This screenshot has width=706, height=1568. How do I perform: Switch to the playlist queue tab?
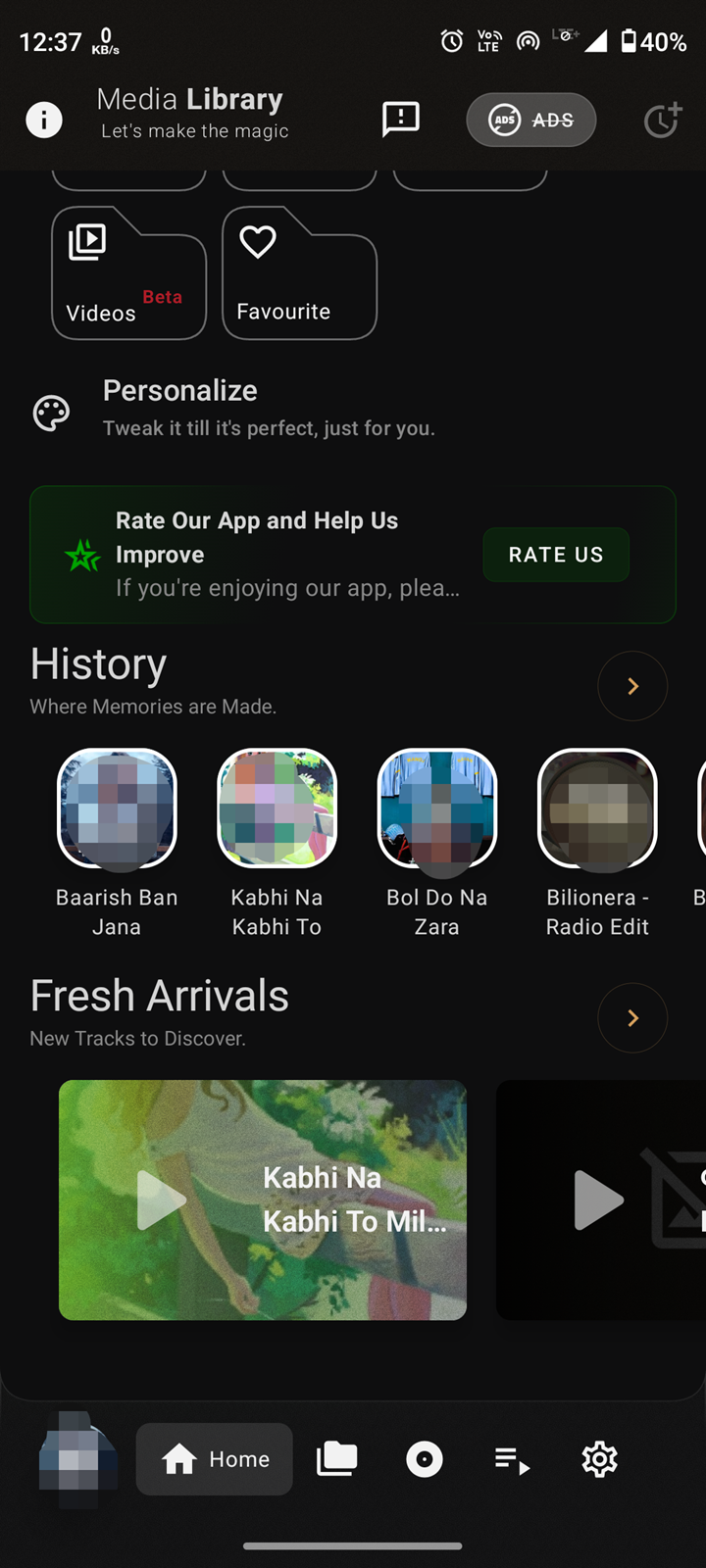tap(512, 1460)
